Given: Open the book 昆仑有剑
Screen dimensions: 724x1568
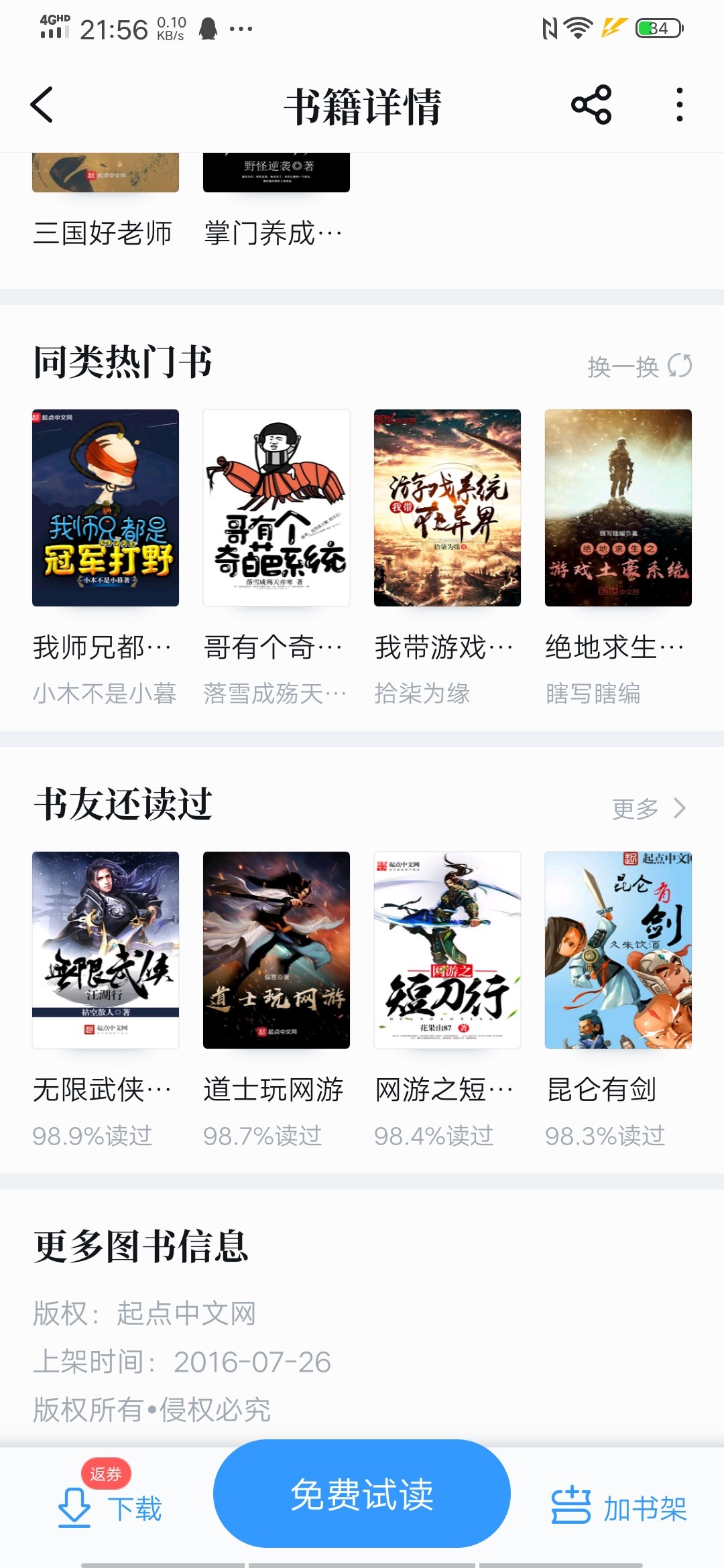Looking at the screenshot, I should point(618,950).
